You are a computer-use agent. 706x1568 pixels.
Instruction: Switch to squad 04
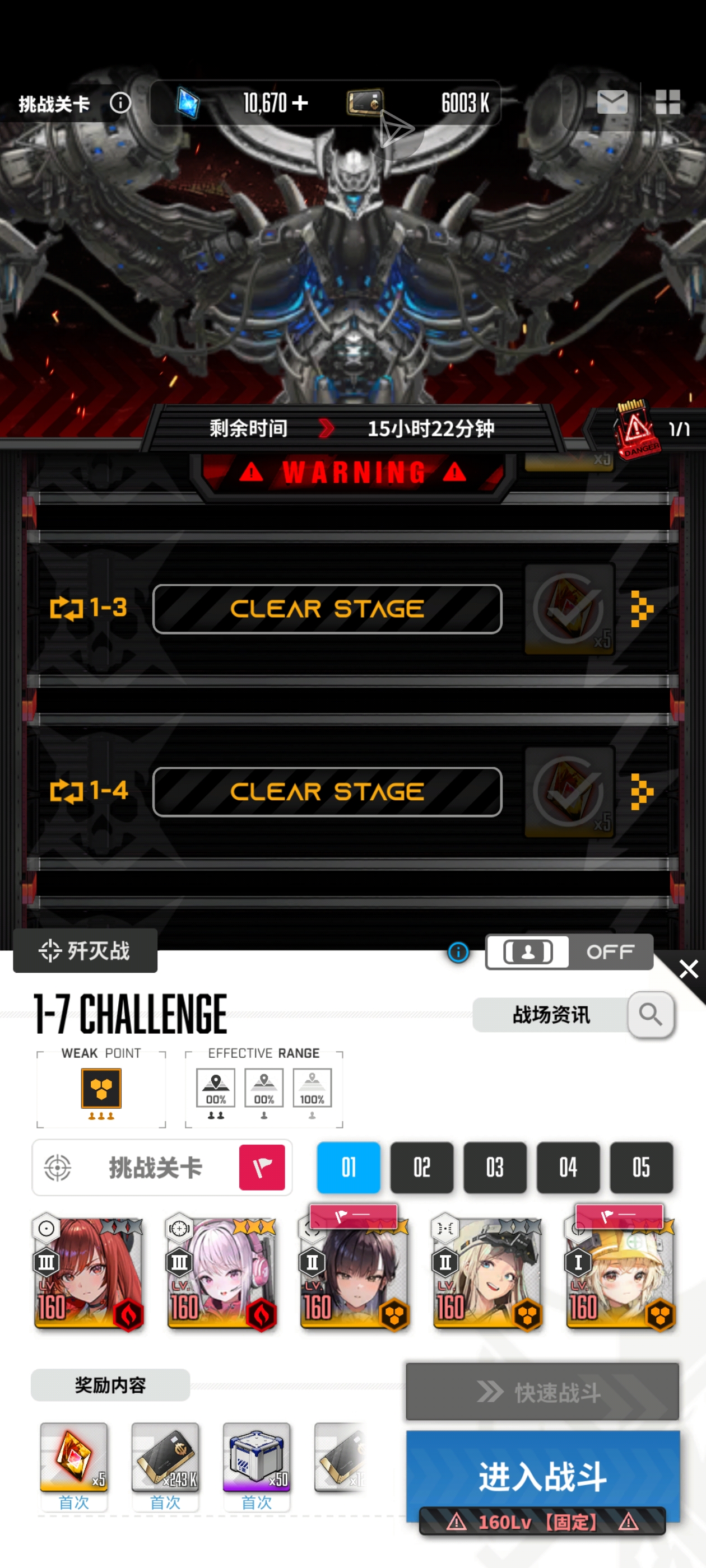[x=568, y=1167]
